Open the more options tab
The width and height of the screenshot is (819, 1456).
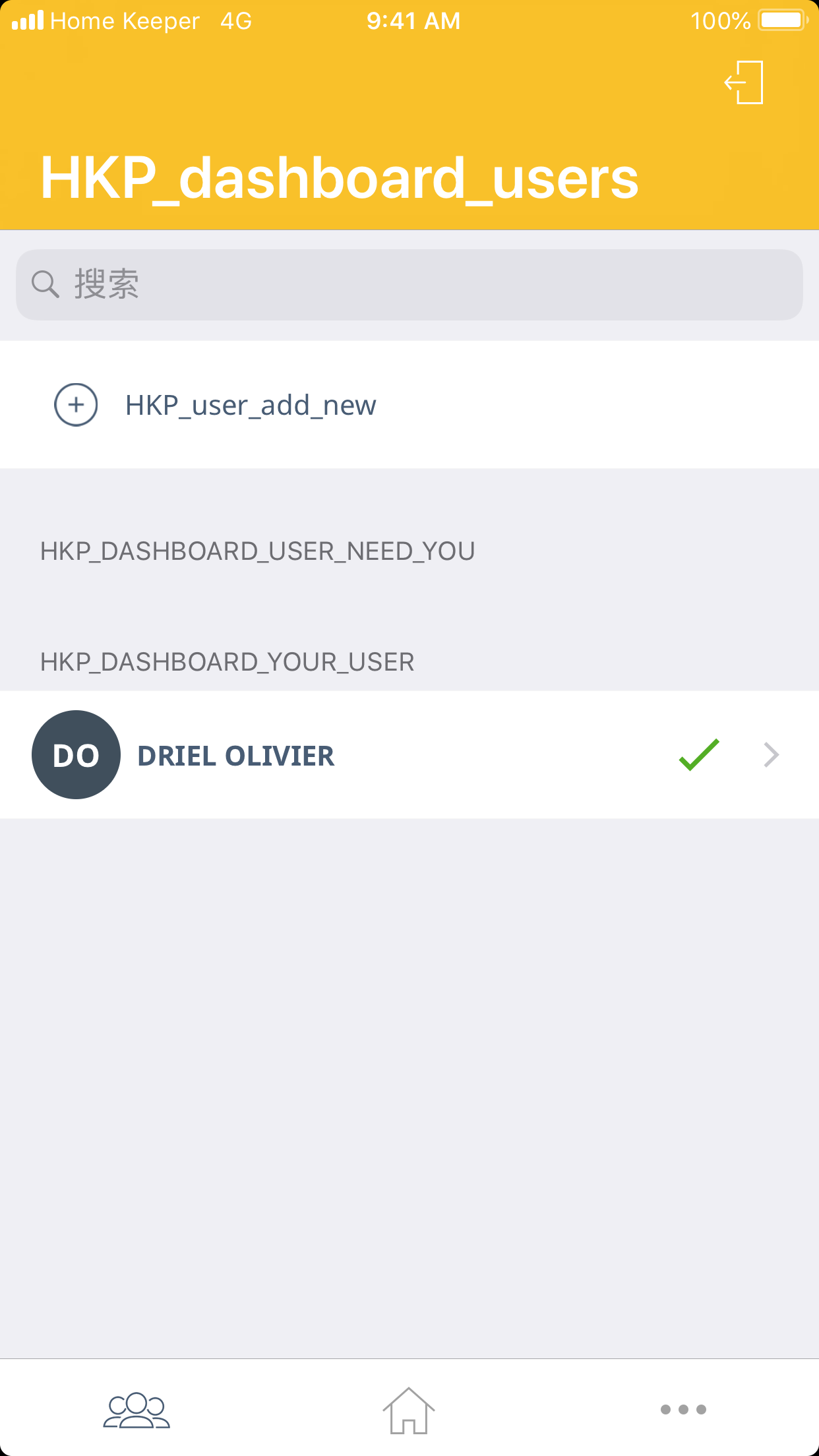click(x=682, y=1410)
